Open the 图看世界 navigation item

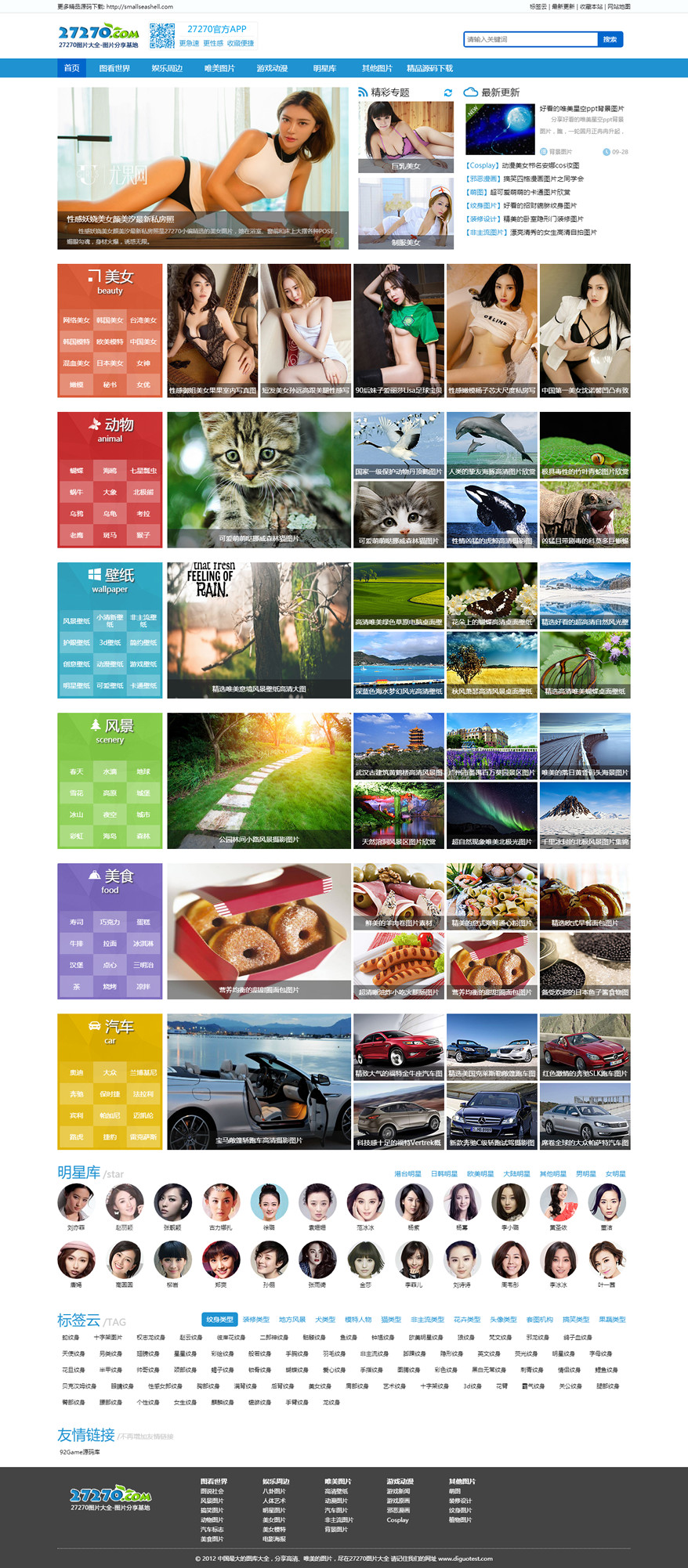click(114, 68)
